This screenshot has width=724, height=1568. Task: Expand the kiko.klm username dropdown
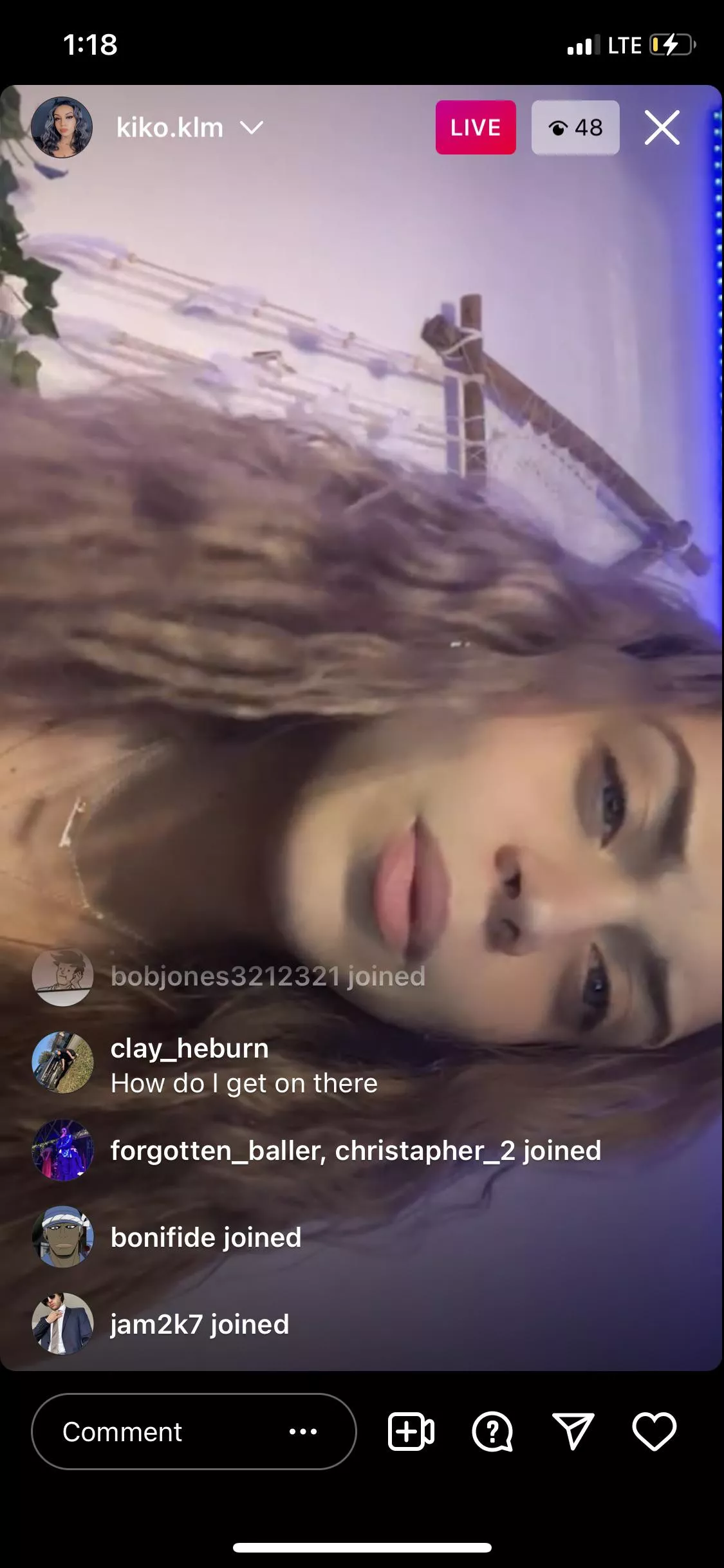(x=252, y=128)
